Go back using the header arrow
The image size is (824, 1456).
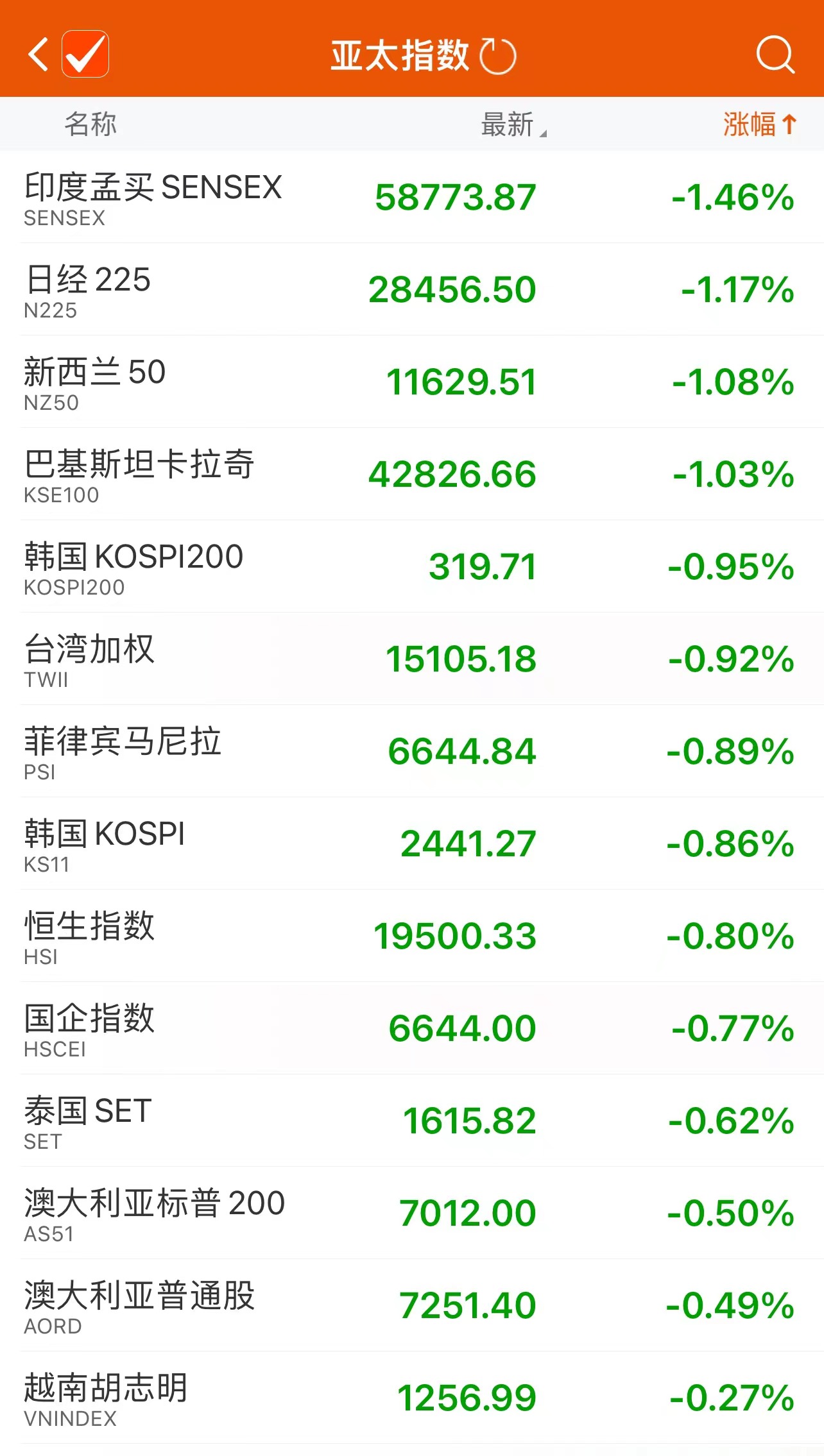(x=39, y=54)
